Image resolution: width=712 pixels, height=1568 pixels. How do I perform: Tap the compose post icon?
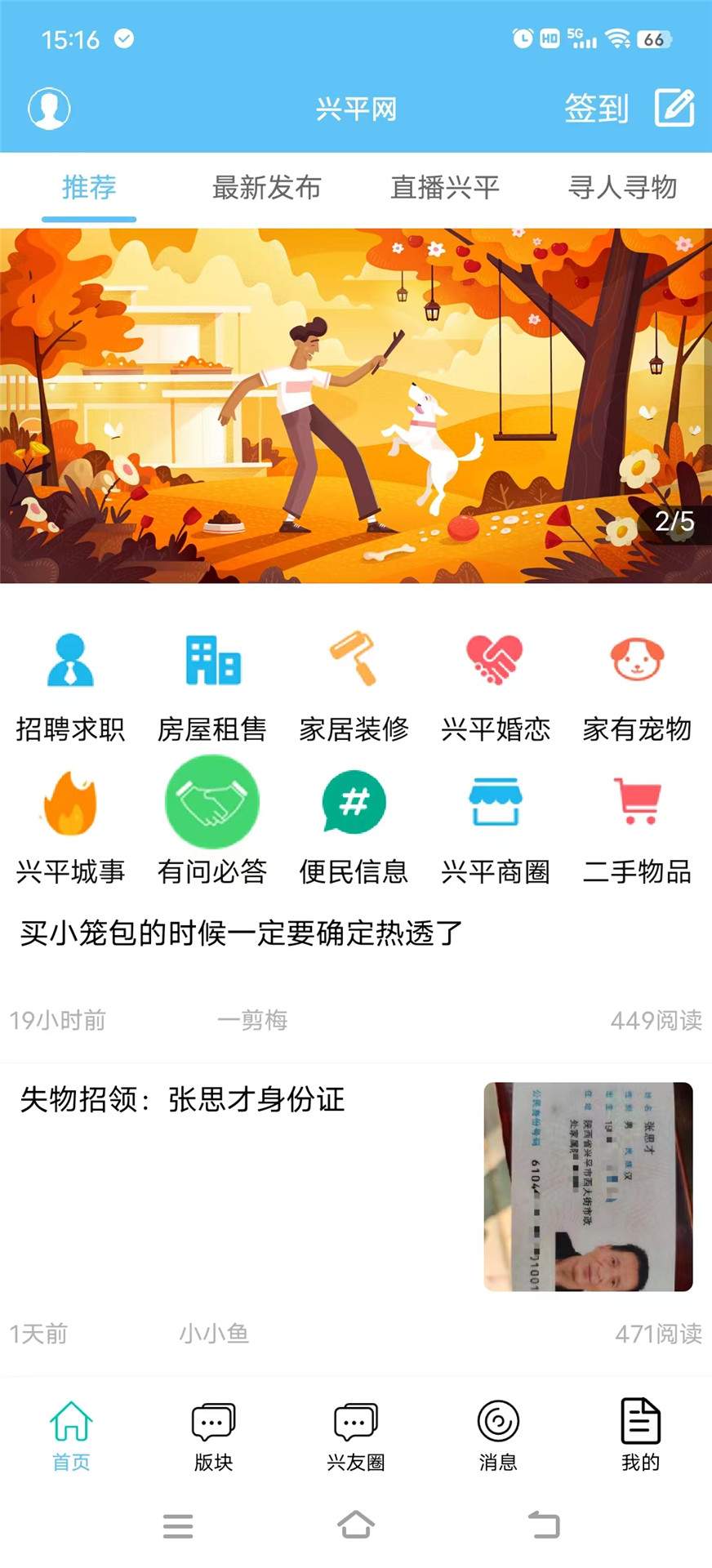click(x=674, y=108)
